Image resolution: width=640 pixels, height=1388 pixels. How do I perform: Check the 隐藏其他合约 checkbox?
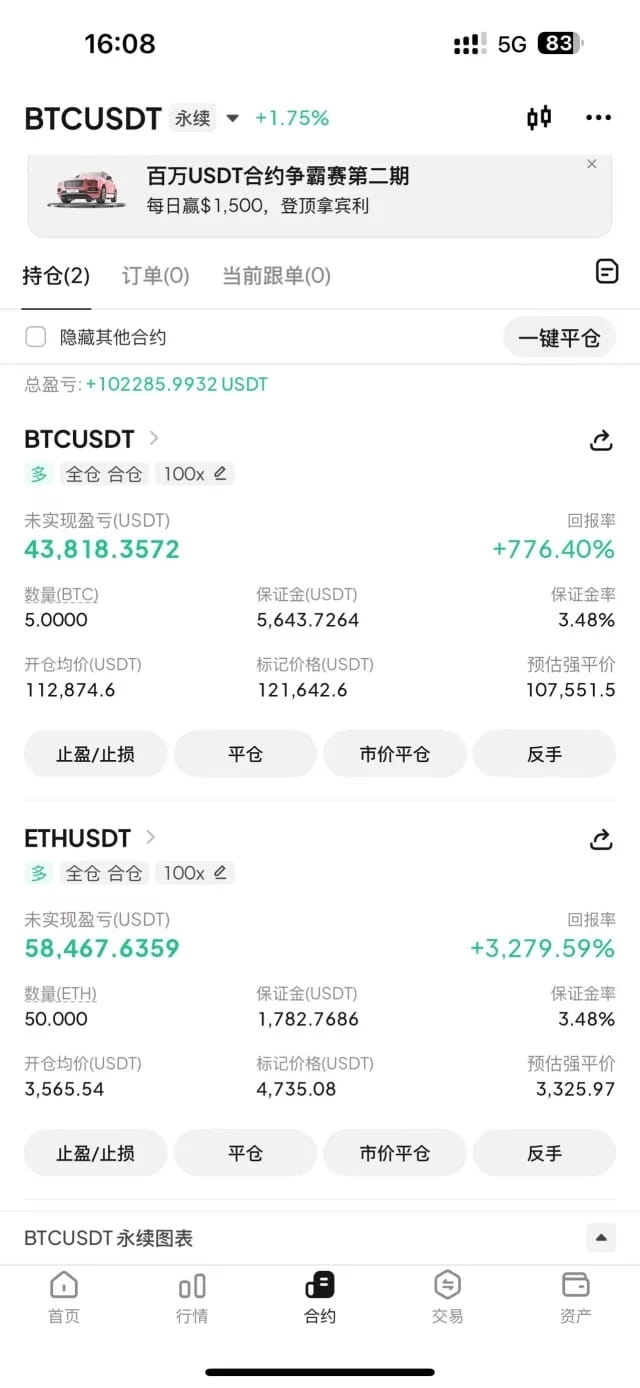(36, 337)
